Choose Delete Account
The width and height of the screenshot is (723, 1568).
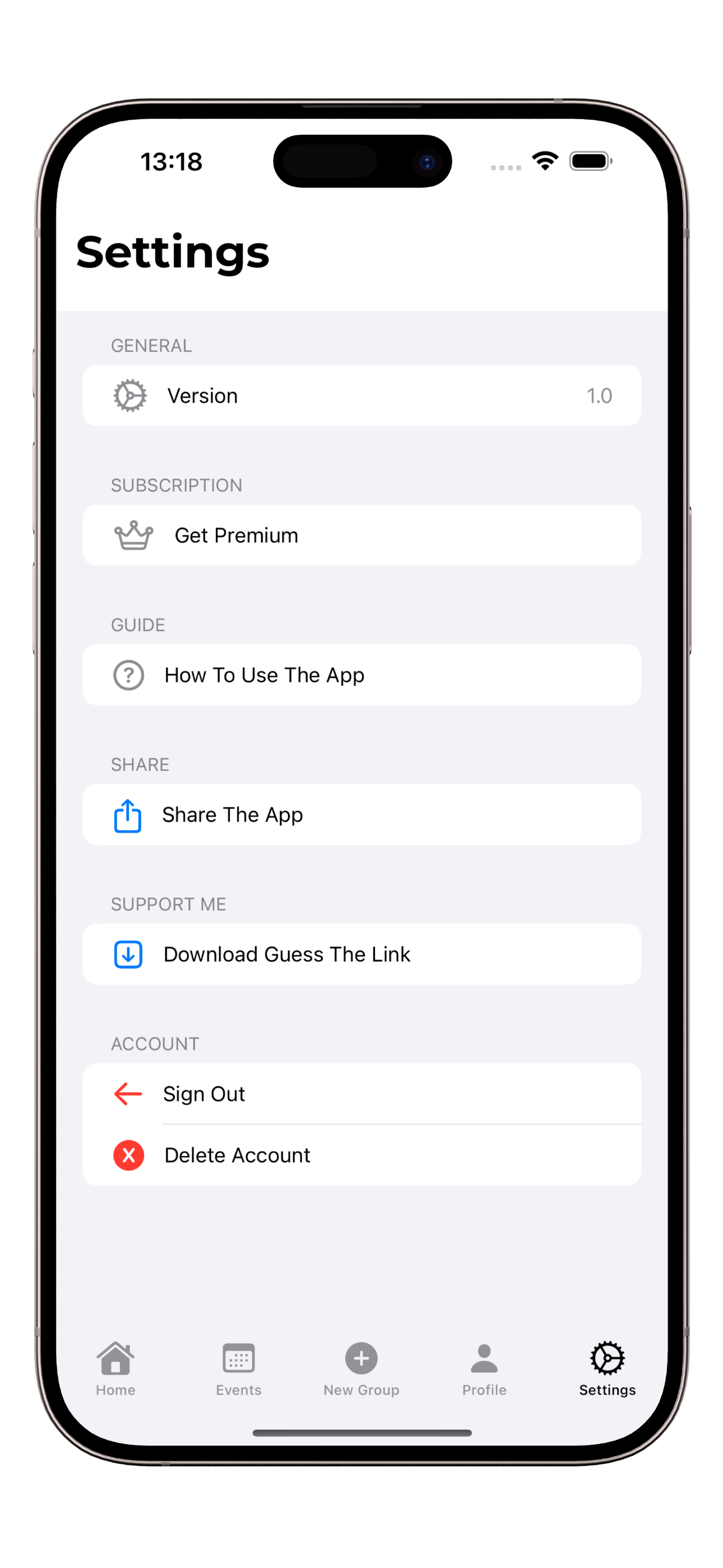pyautogui.click(x=361, y=1155)
